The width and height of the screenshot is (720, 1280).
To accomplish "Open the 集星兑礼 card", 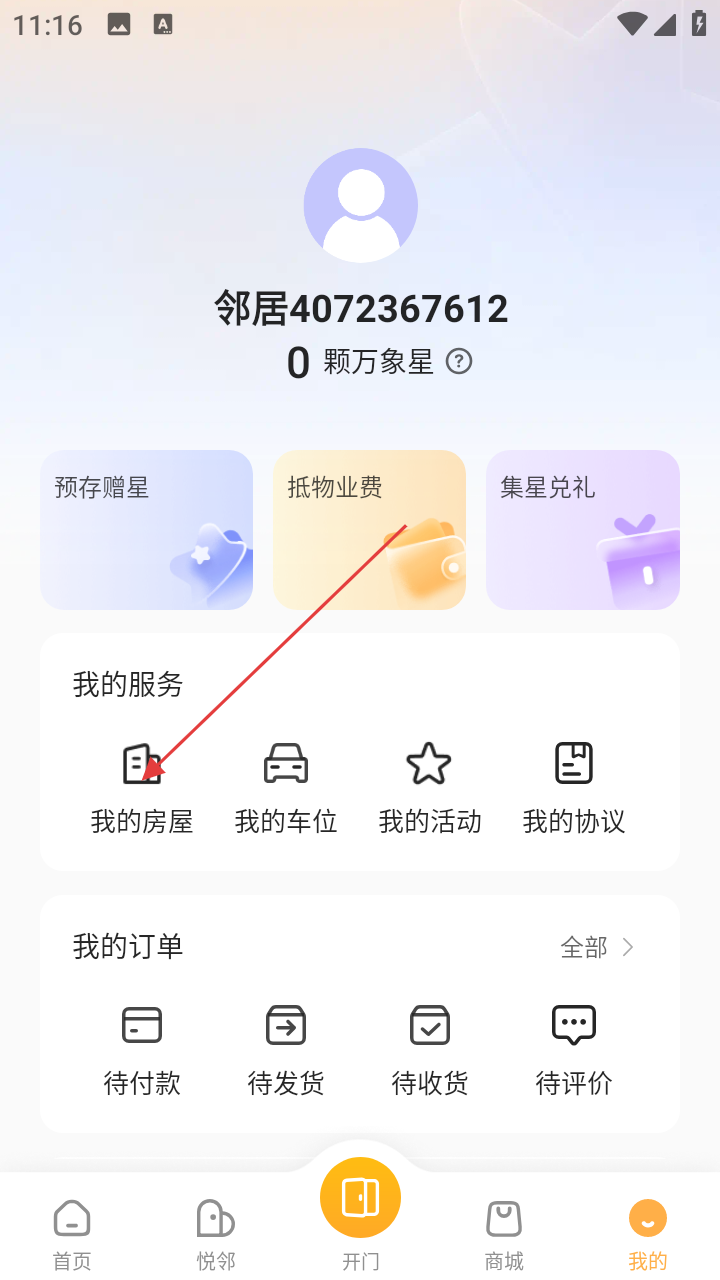I will [582, 530].
